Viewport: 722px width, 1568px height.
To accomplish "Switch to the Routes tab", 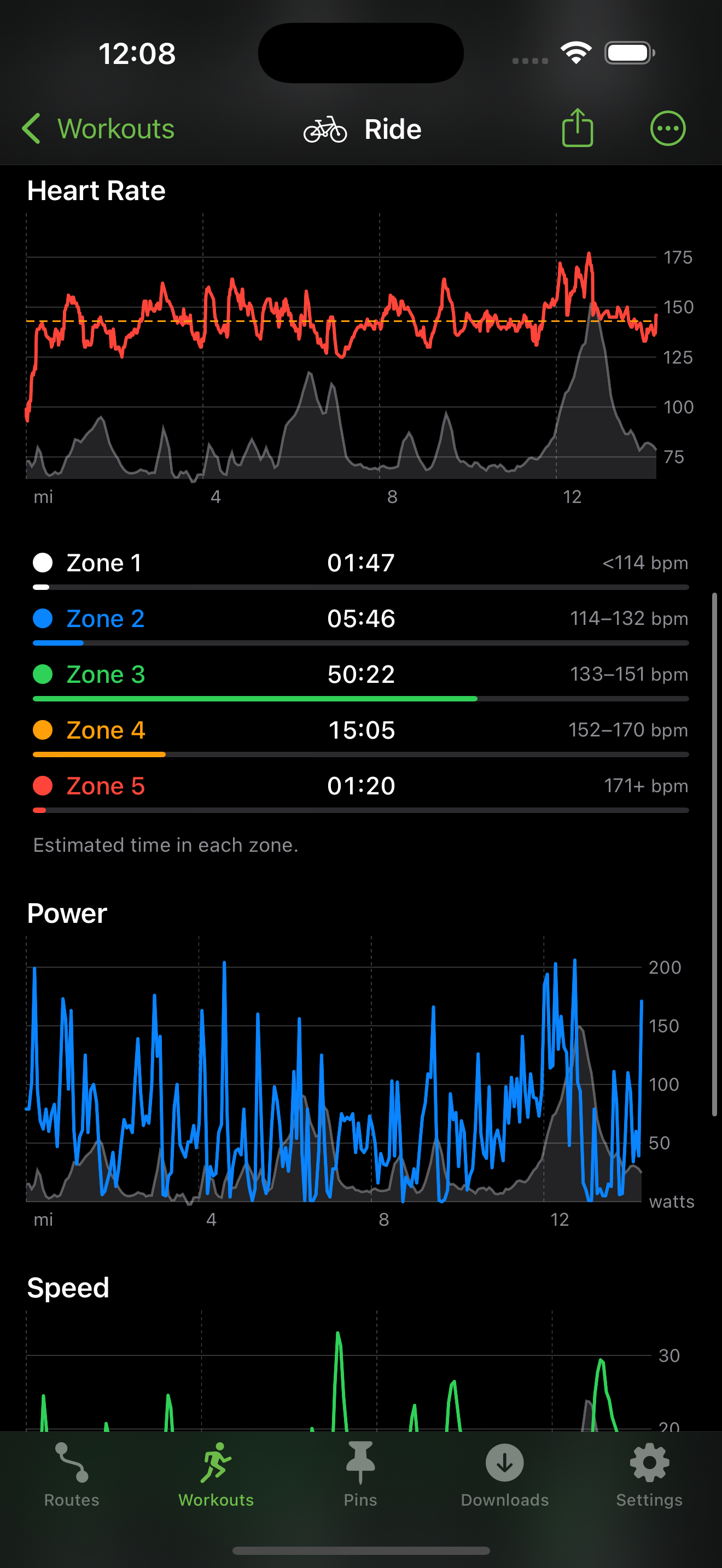I will (x=71, y=1475).
